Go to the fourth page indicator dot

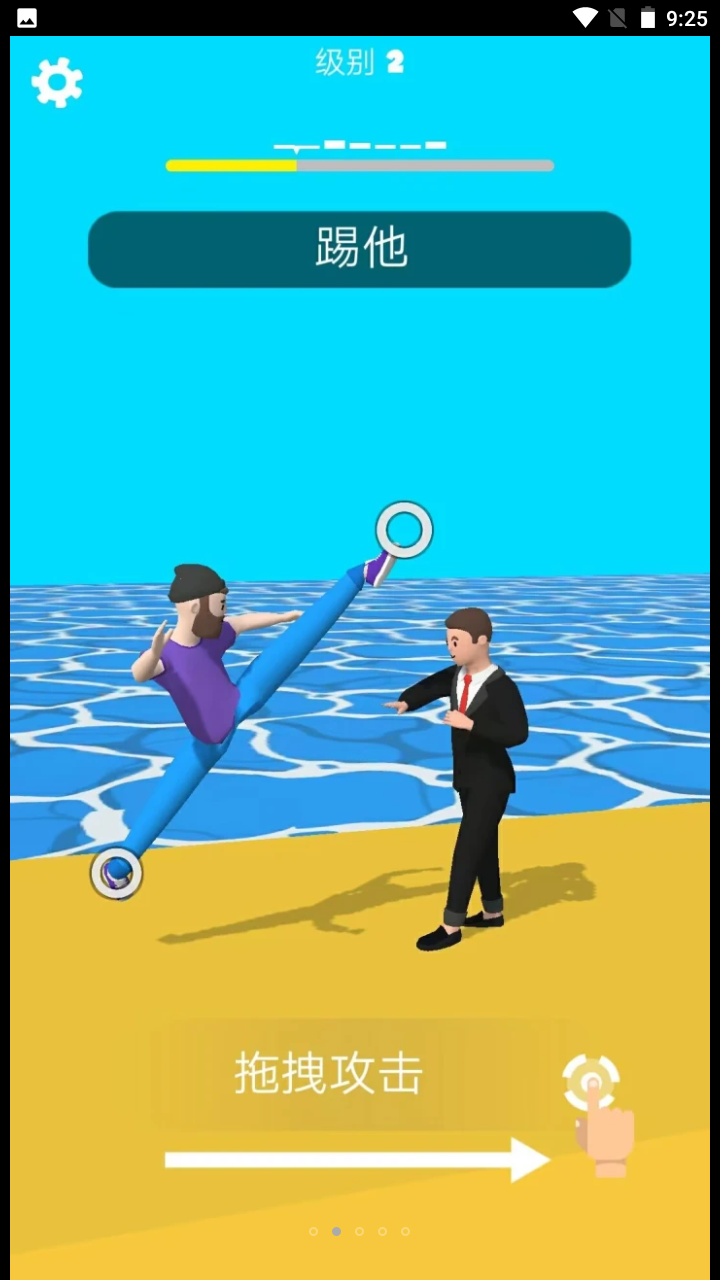tap(383, 1231)
